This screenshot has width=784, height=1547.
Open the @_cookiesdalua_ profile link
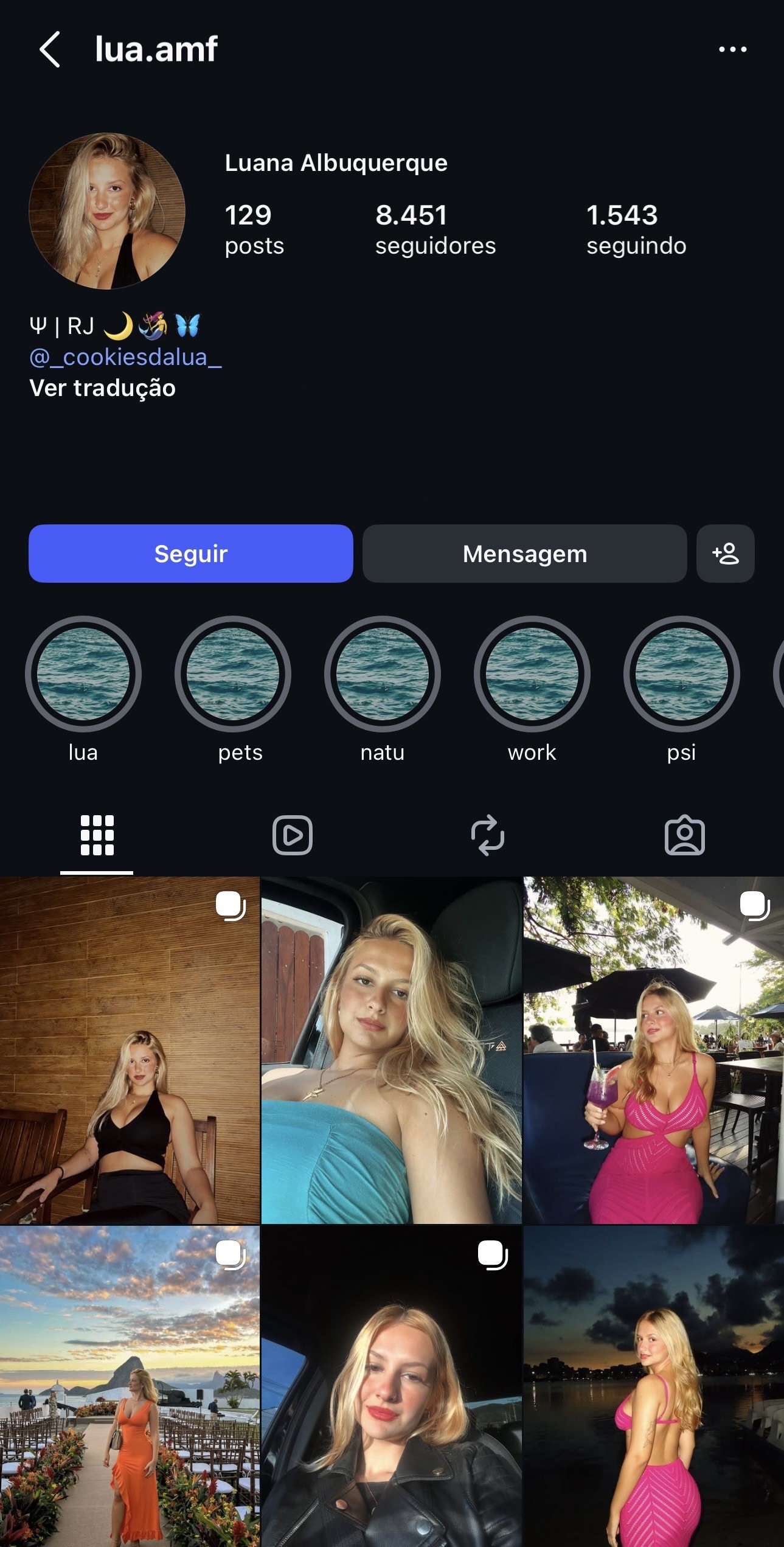pos(125,357)
